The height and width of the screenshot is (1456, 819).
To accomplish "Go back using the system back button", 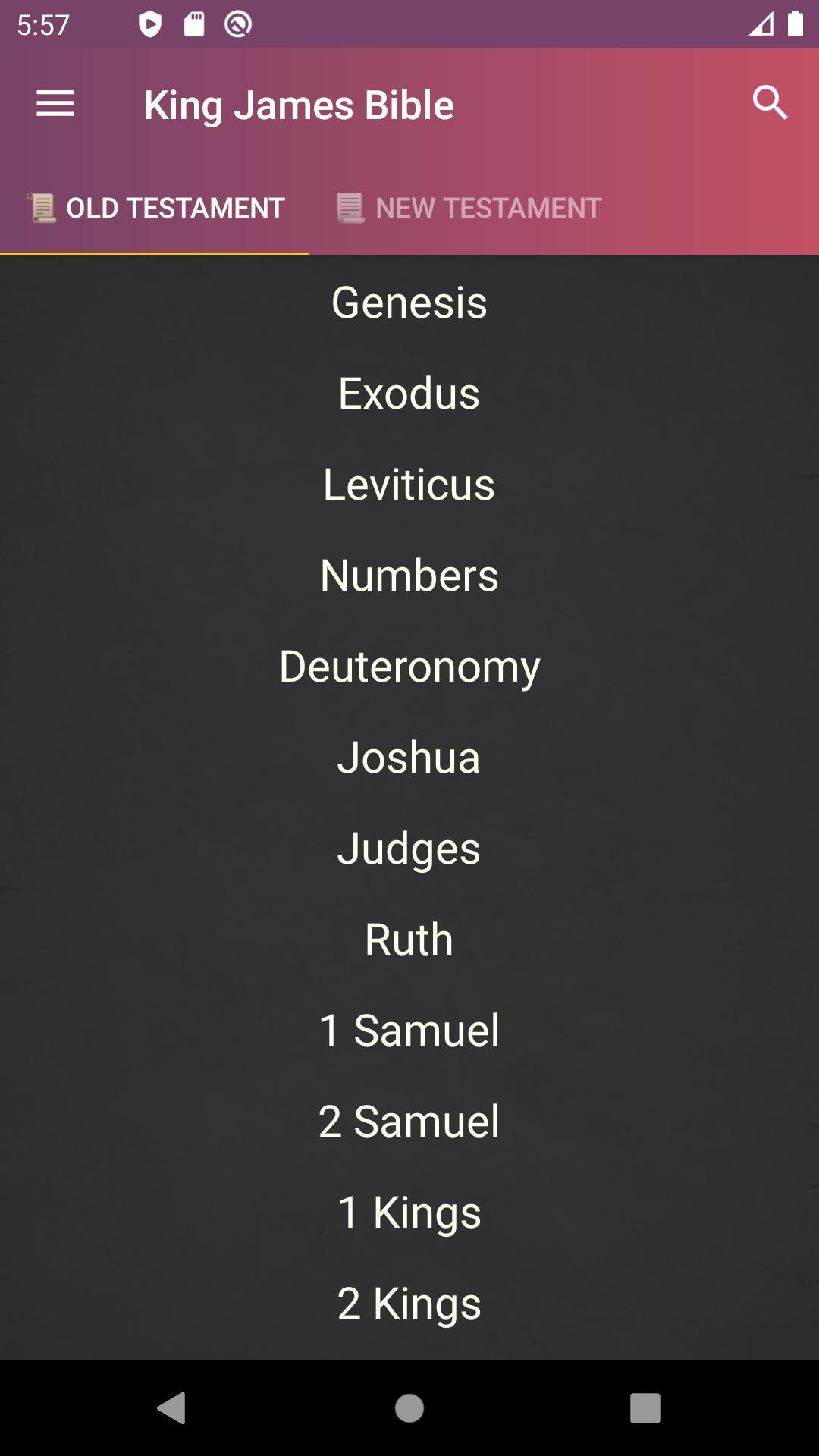I will 171,1408.
